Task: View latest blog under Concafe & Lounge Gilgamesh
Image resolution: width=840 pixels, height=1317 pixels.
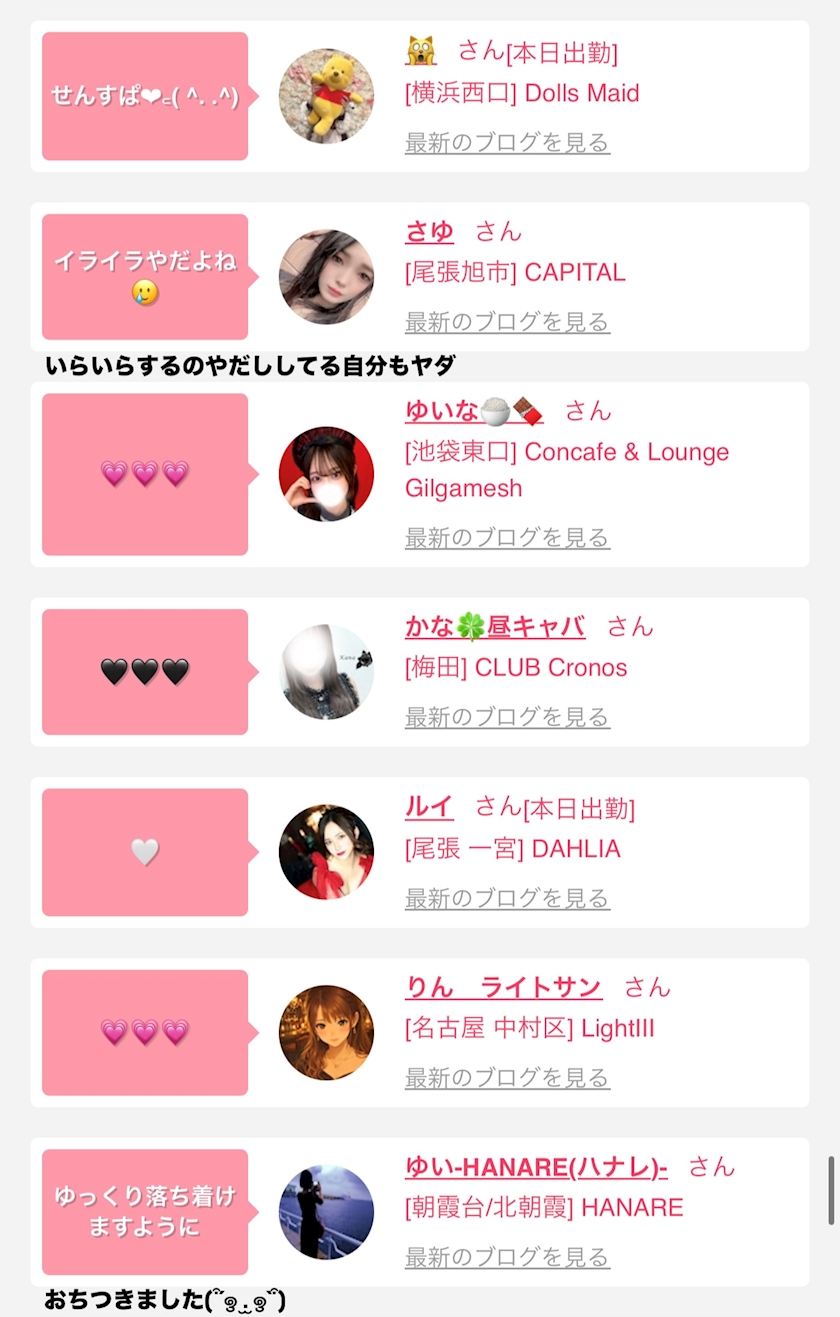Action: (507, 538)
